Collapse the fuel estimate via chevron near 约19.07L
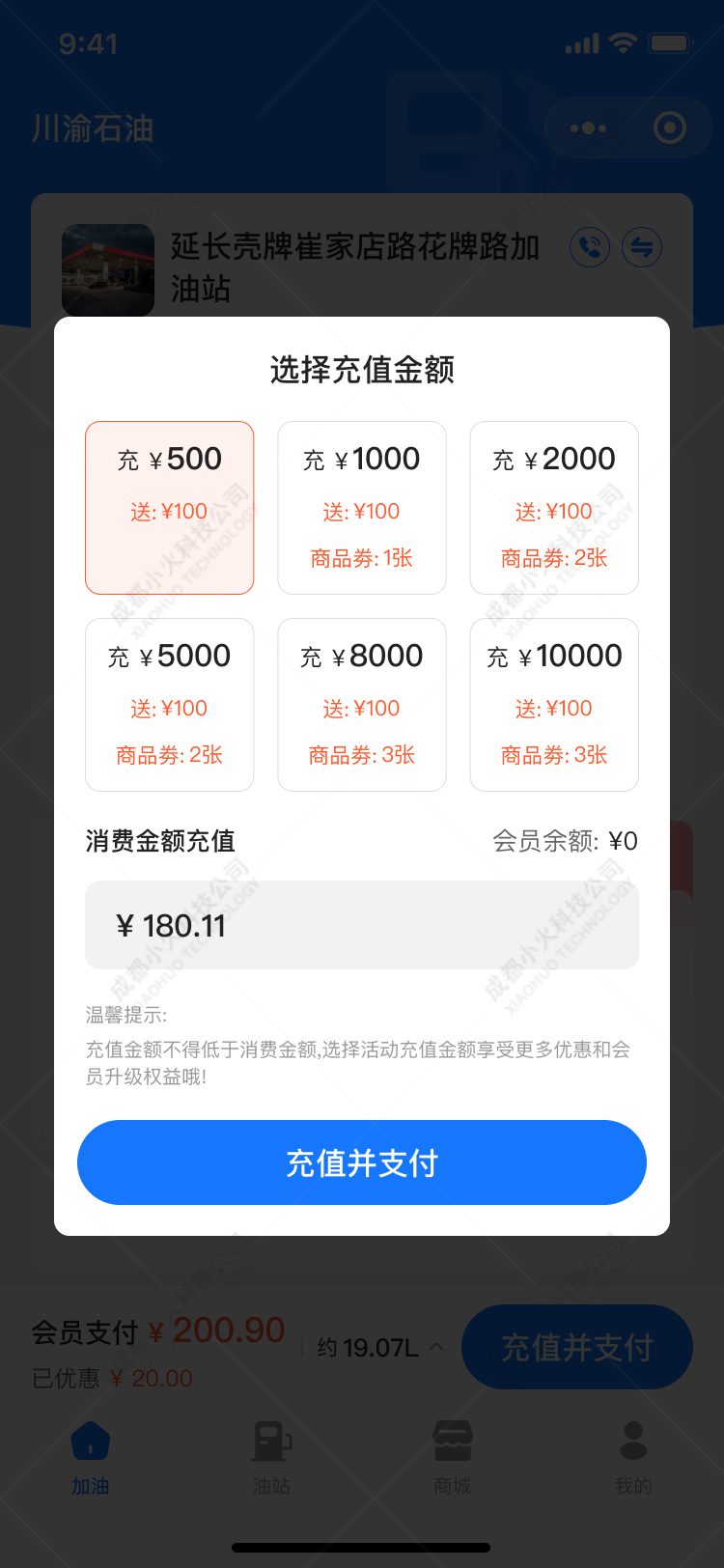The width and height of the screenshot is (724, 1568). point(436,1348)
